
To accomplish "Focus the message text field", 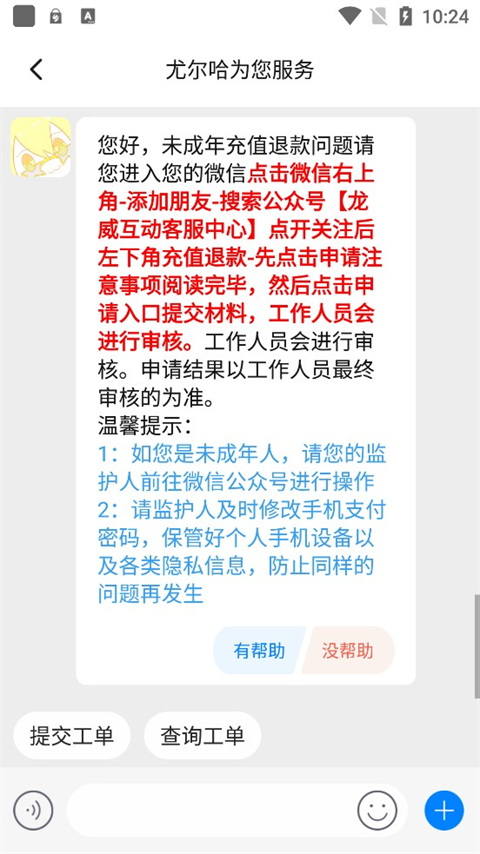I will 211,810.
